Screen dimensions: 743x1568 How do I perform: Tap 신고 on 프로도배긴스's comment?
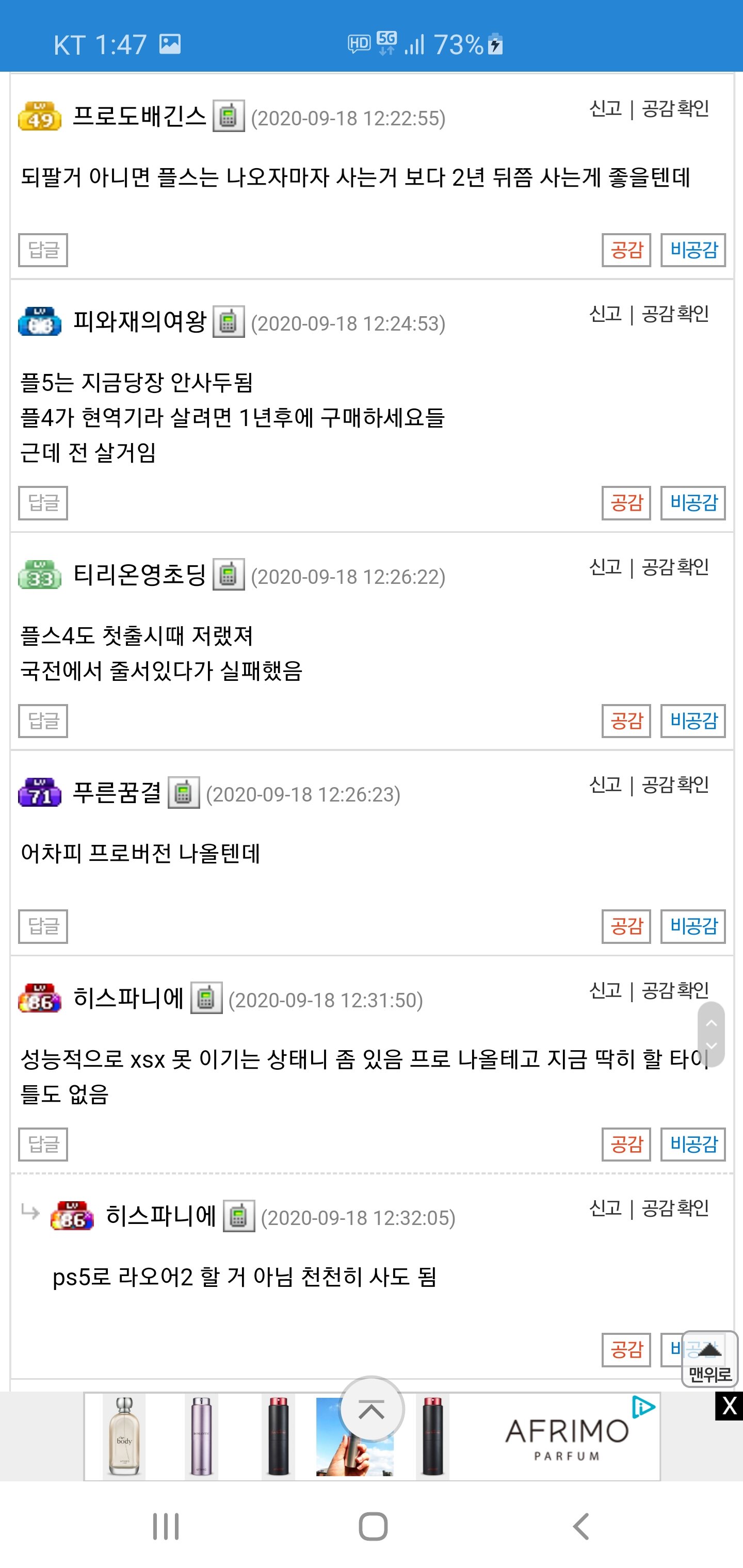(605, 109)
